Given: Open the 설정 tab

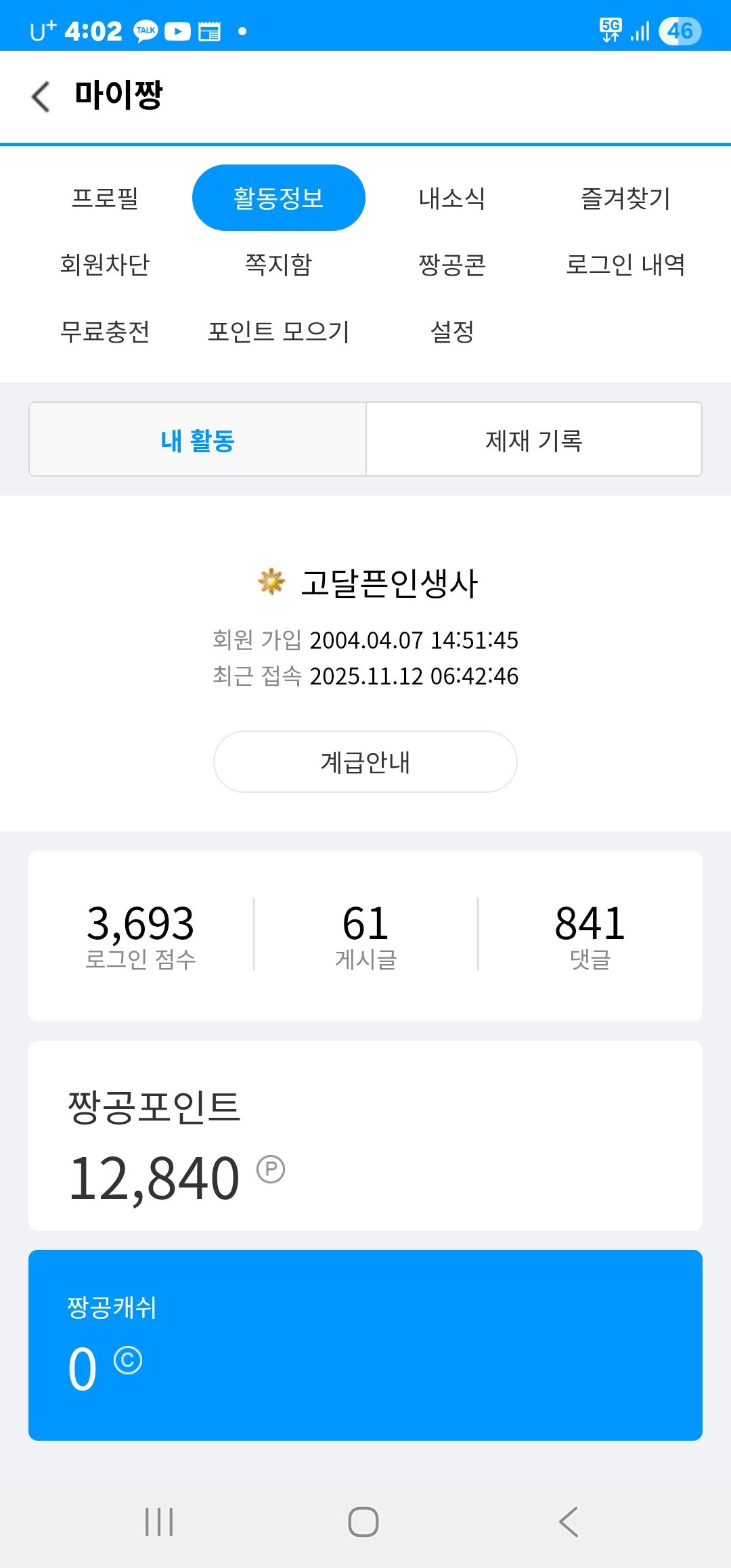Looking at the screenshot, I should [x=451, y=331].
